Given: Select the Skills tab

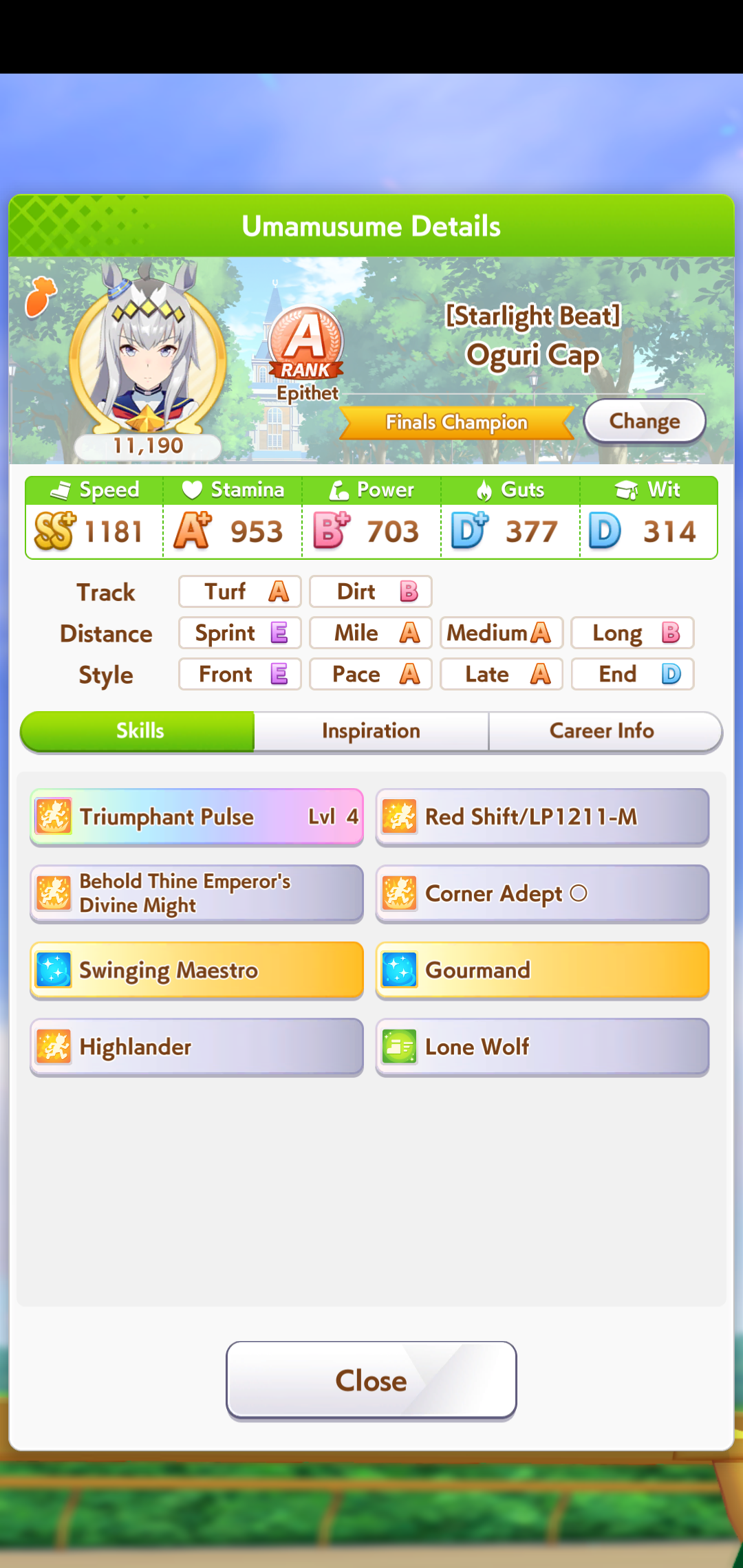Looking at the screenshot, I should coord(138,731).
